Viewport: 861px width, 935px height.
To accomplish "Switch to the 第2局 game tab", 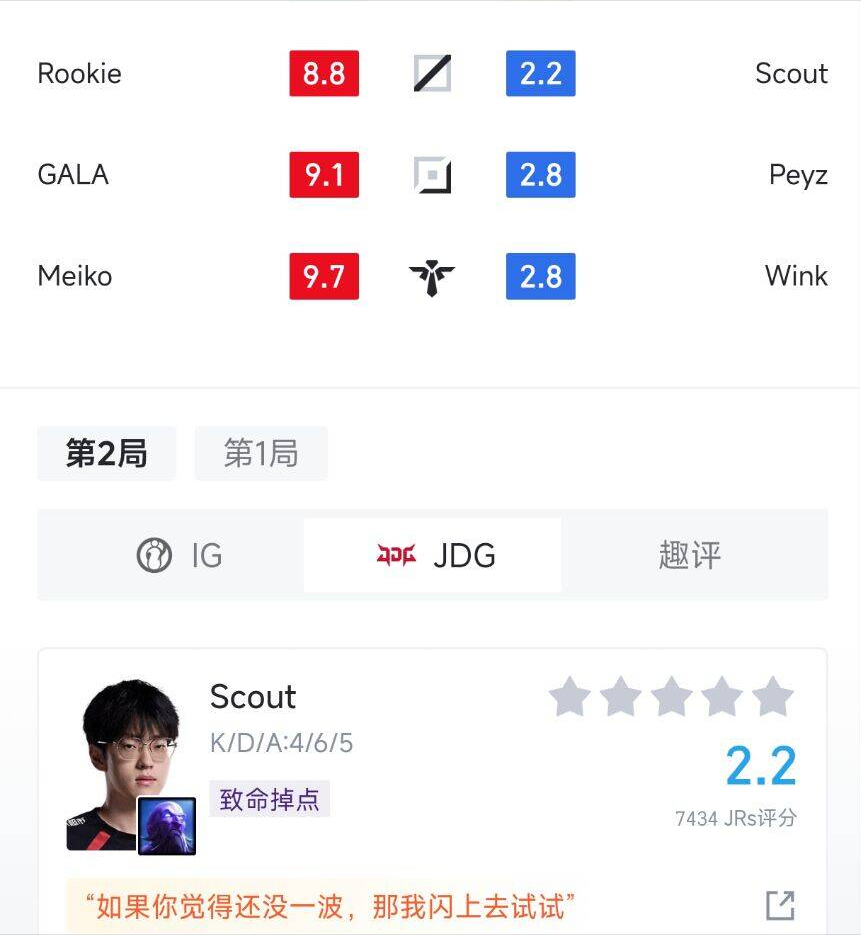I will point(106,454).
